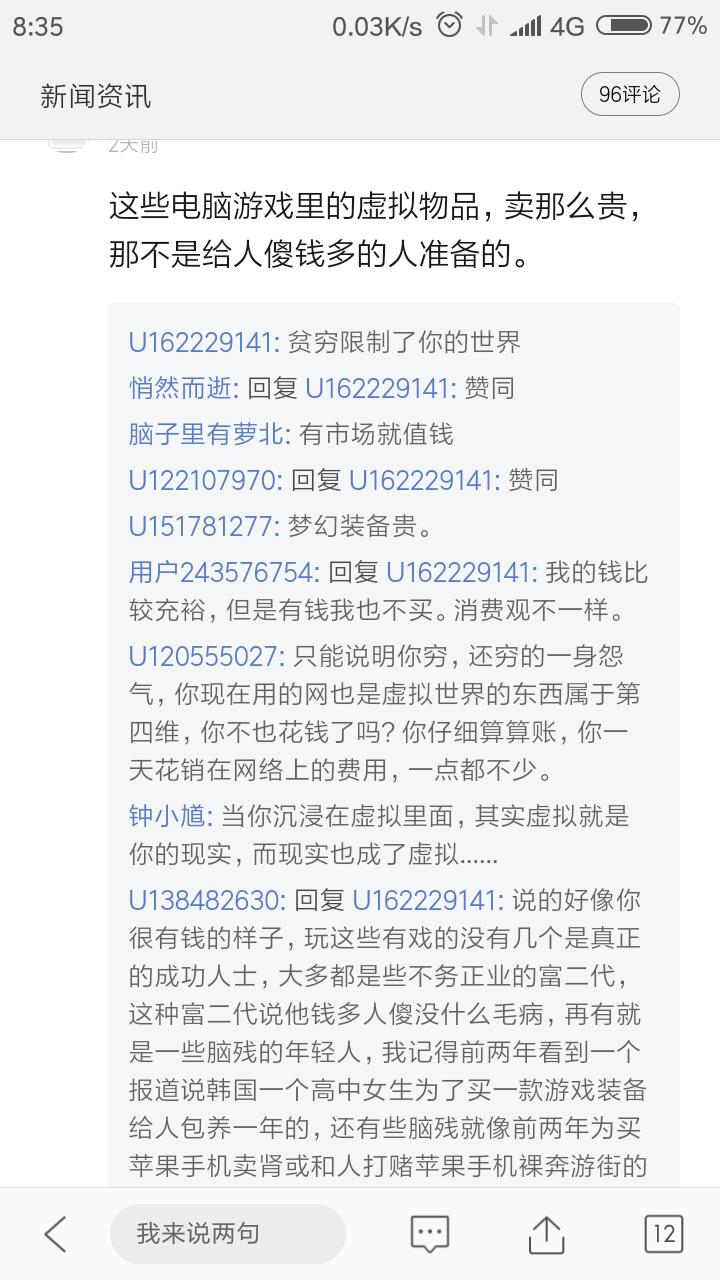
Task: Open the 我来说两句 comment input
Action: pyautogui.click(x=227, y=1234)
